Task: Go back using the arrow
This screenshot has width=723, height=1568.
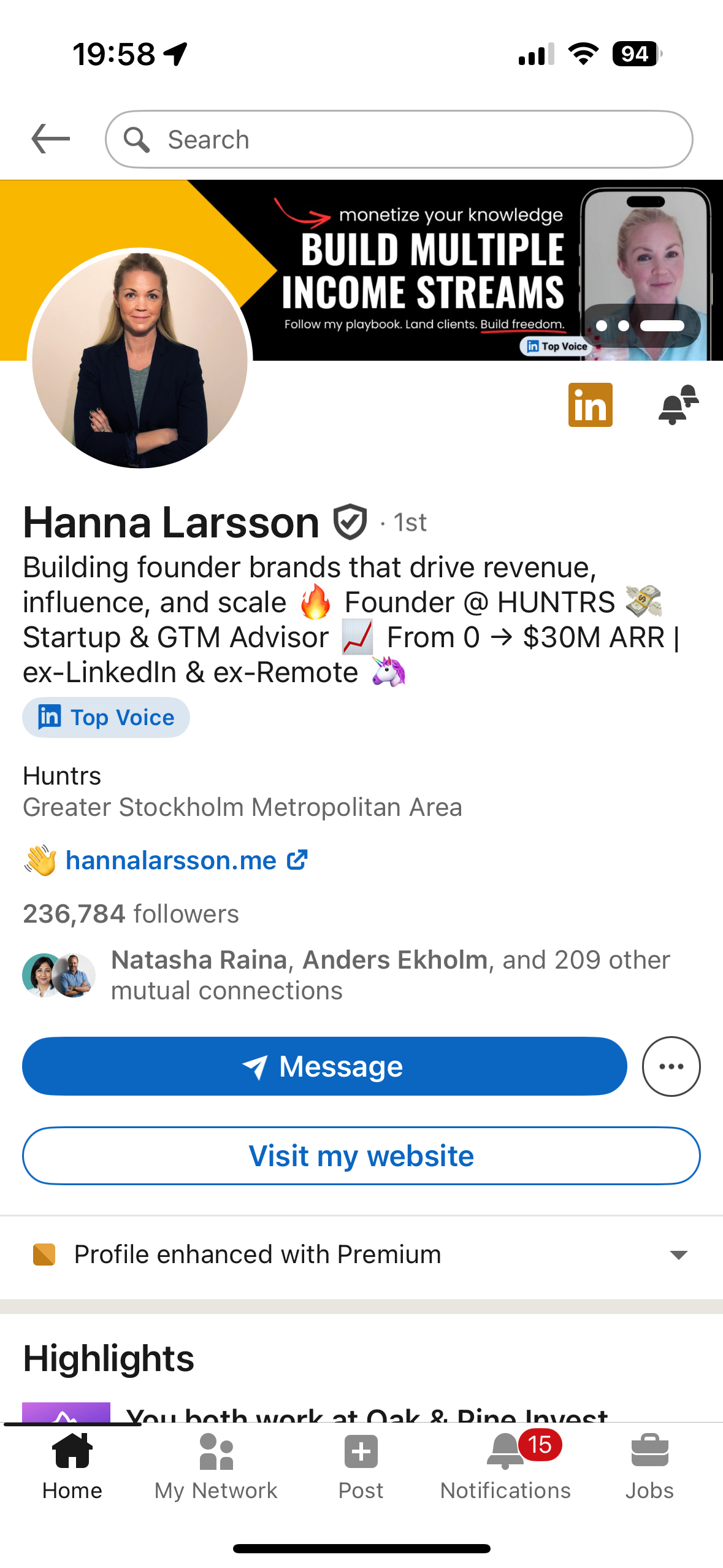Action: point(50,139)
